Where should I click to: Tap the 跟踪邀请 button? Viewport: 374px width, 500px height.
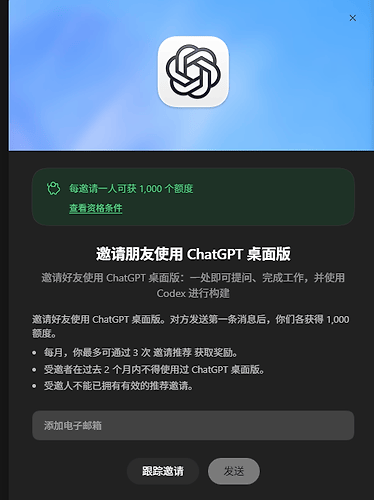[163, 471]
